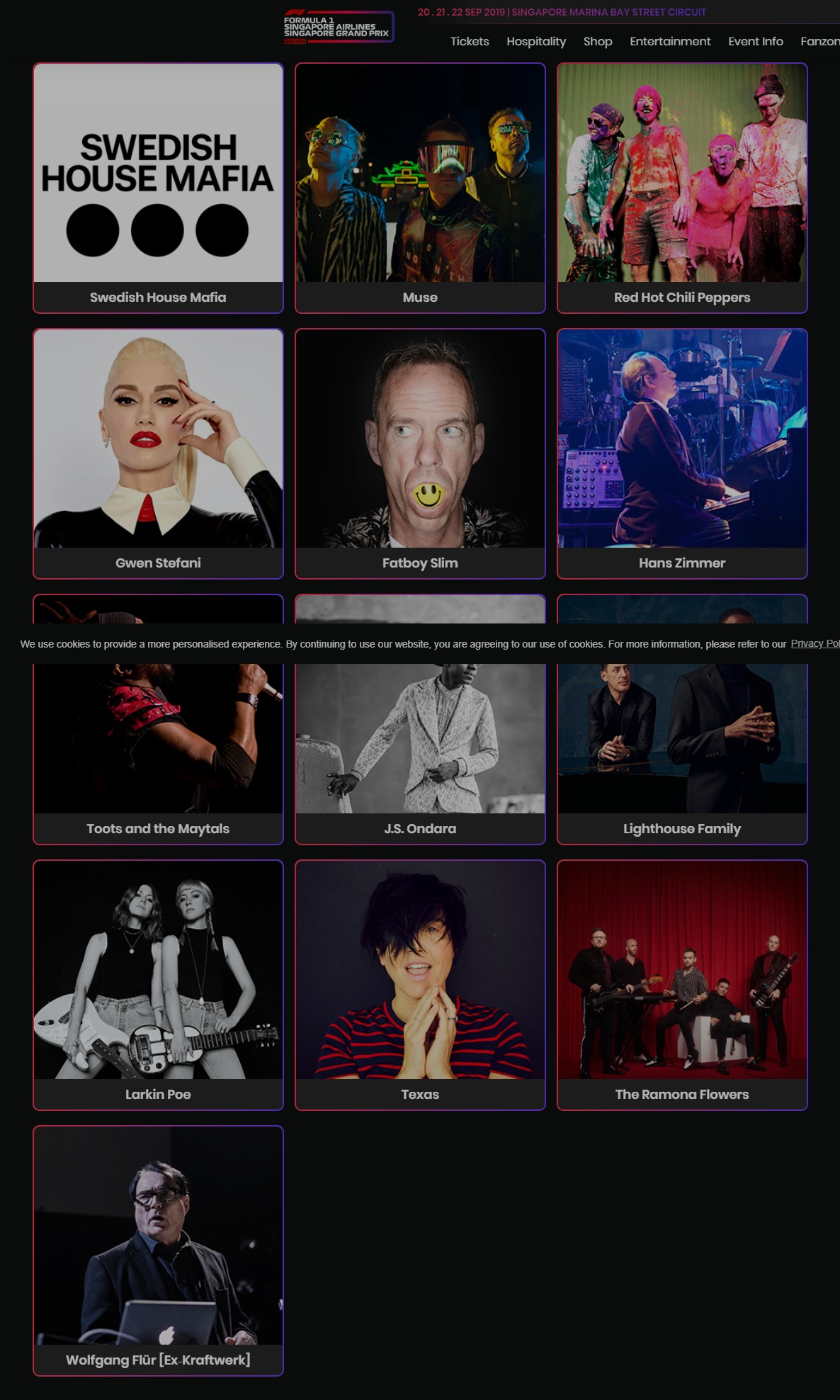The image size is (840, 1400).
Task: Open the Swedish House Mafia card
Action: [158, 188]
